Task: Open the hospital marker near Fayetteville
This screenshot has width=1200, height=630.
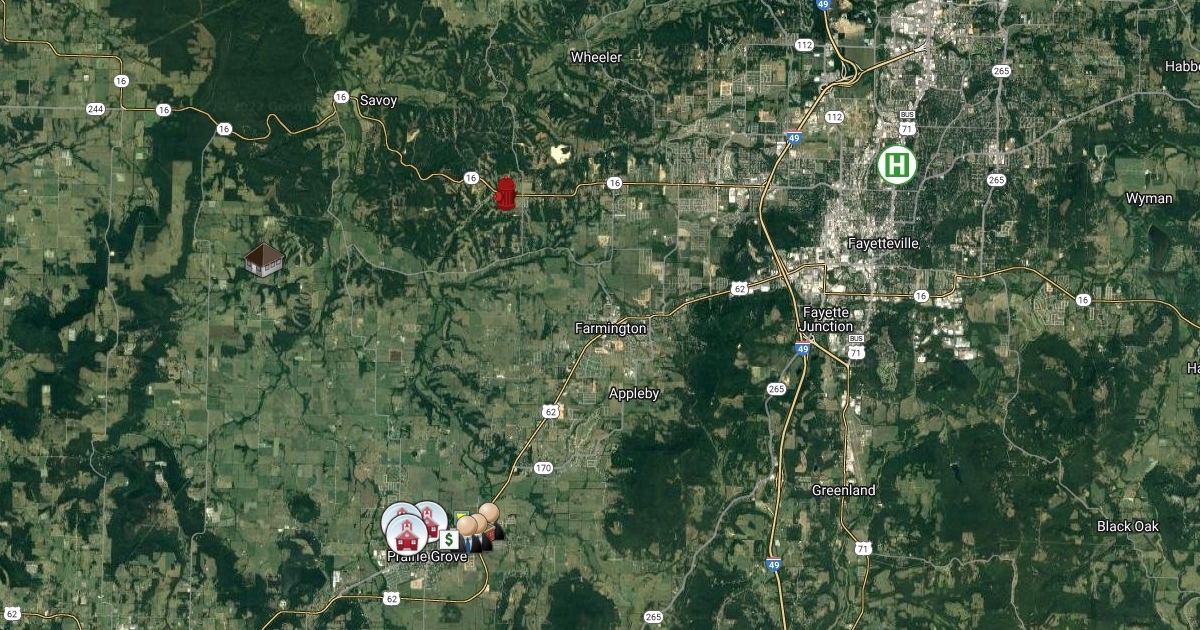Action: pos(897,164)
